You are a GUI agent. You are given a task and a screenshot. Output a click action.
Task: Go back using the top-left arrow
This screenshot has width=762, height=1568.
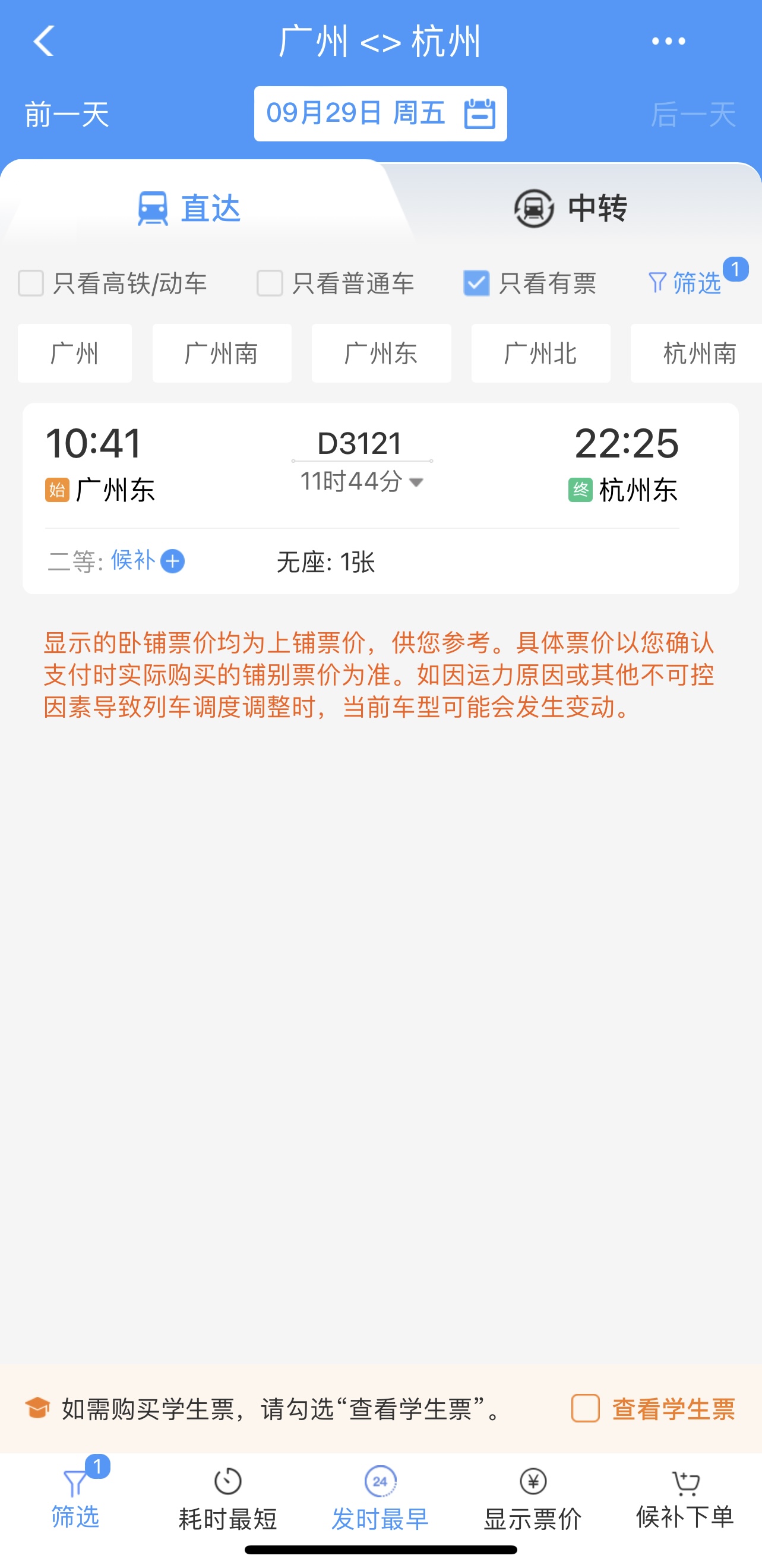pyautogui.click(x=44, y=41)
